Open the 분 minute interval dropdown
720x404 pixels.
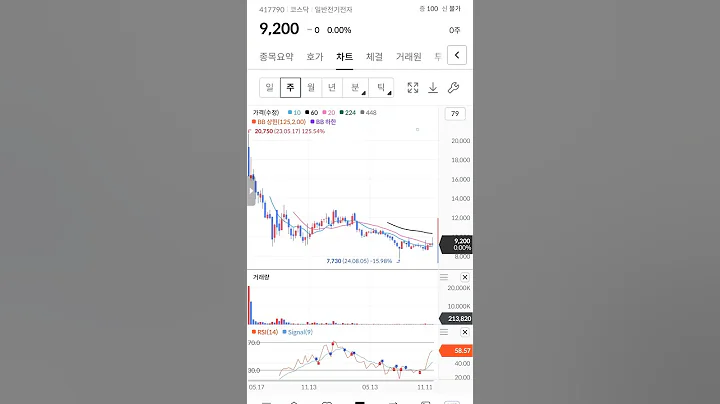pyautogui.click(x=355, y=88)
